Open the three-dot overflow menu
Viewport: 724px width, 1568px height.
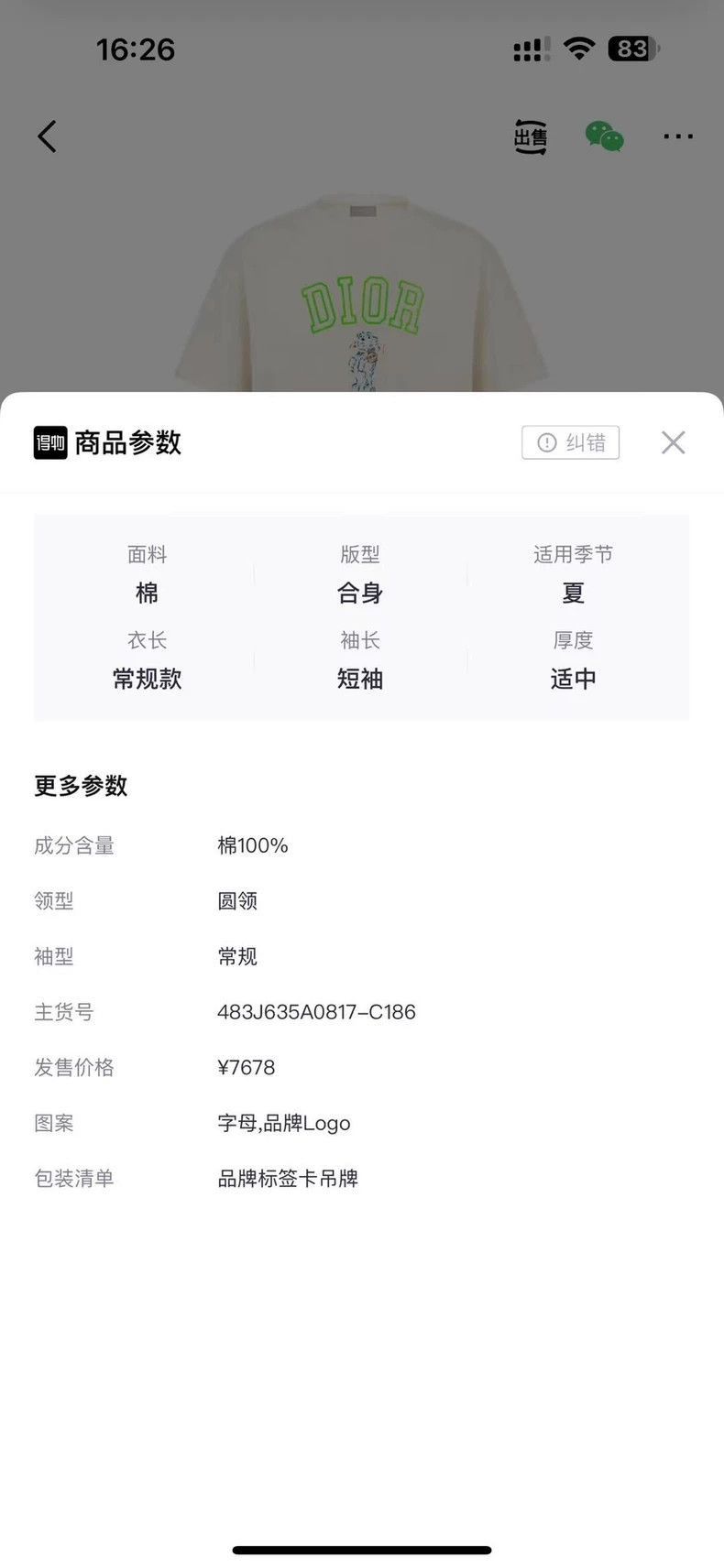tap(678, 136)
